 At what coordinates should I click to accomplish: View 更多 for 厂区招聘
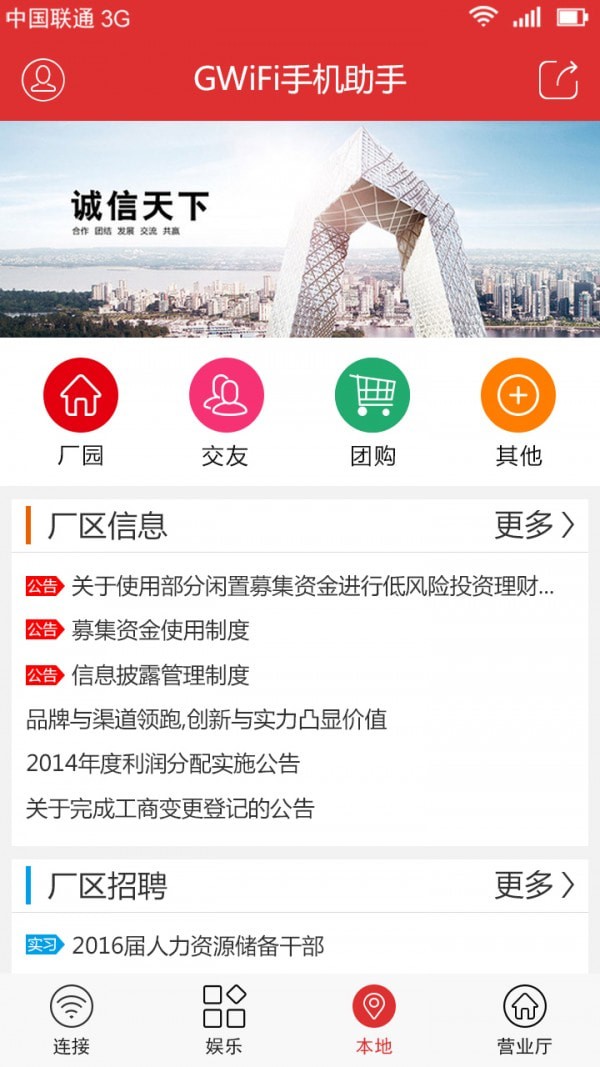(x=535, y=885)
